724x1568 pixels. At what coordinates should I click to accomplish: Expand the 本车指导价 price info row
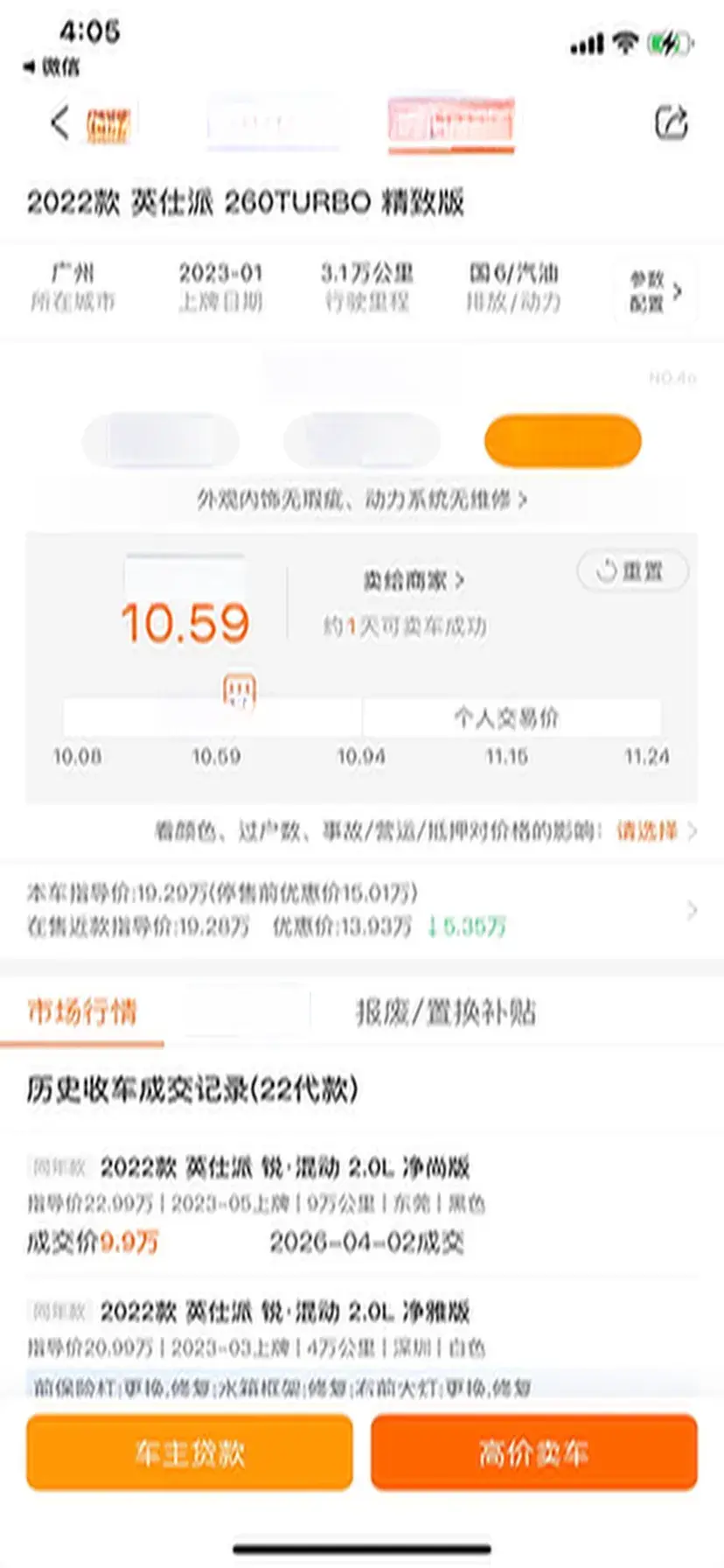pyautogui.click(x=691, y=911)
